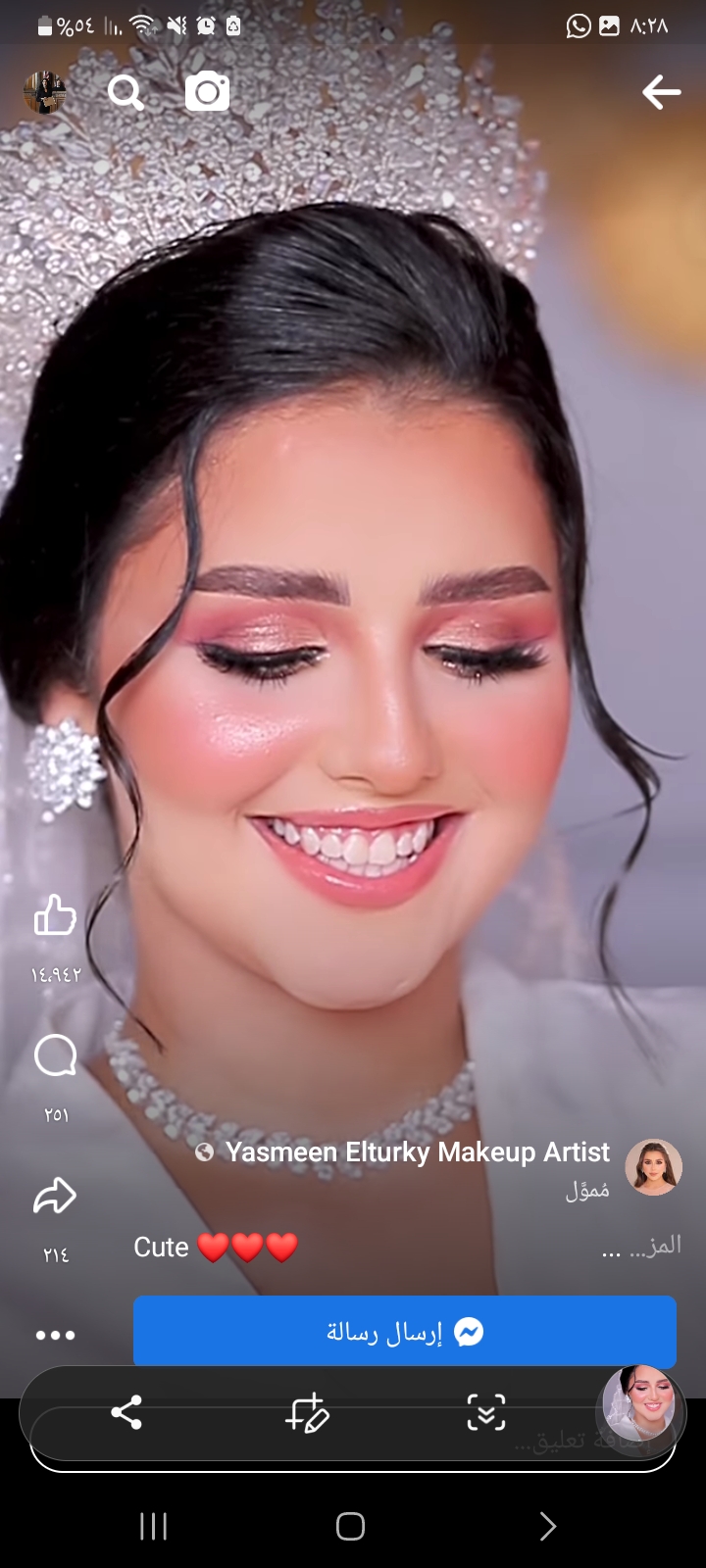Open your profile avatar at top left
The height and width of the screenshot is (1568, 706).
45,91
